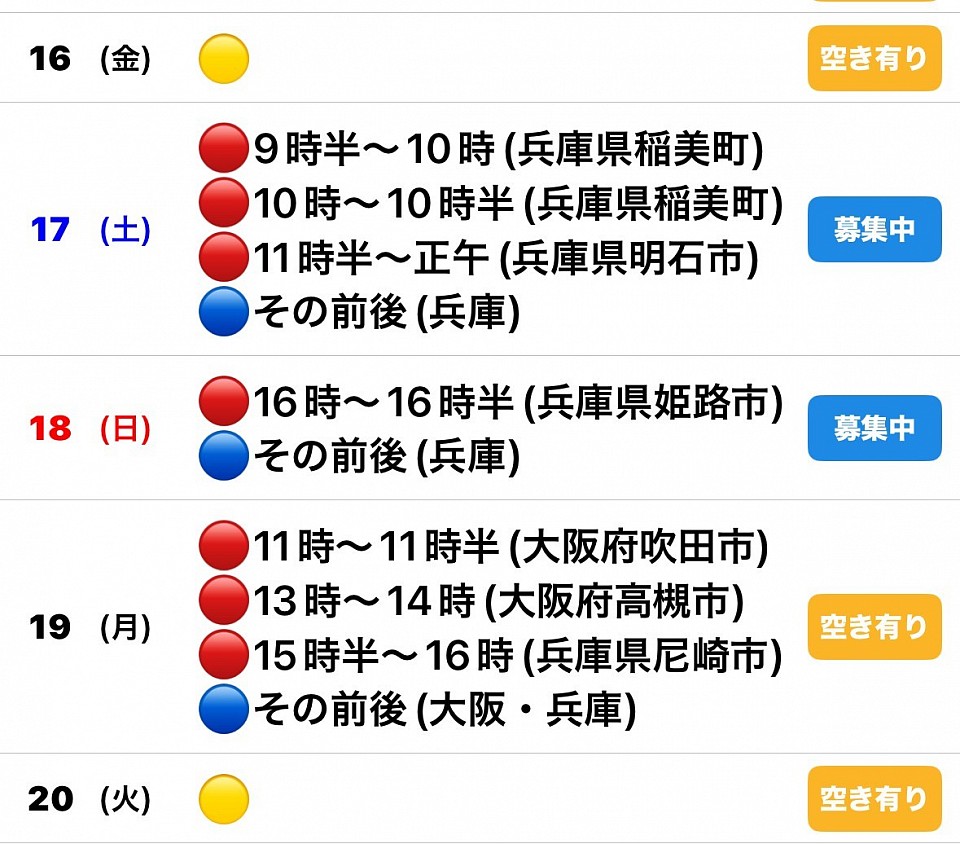Choose 空き有り for Monday the 19th
Image resolution: width=960 pixels, height=844 pixels.
[874, 627]
